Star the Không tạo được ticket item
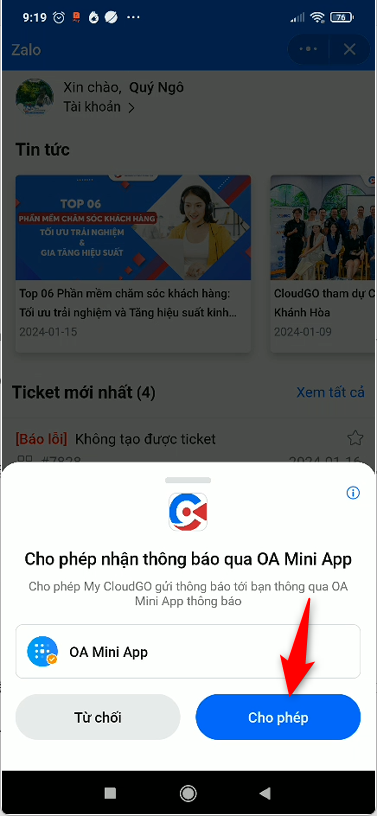The width and height of the screenshot is (377, 816). tap(355, 438)
